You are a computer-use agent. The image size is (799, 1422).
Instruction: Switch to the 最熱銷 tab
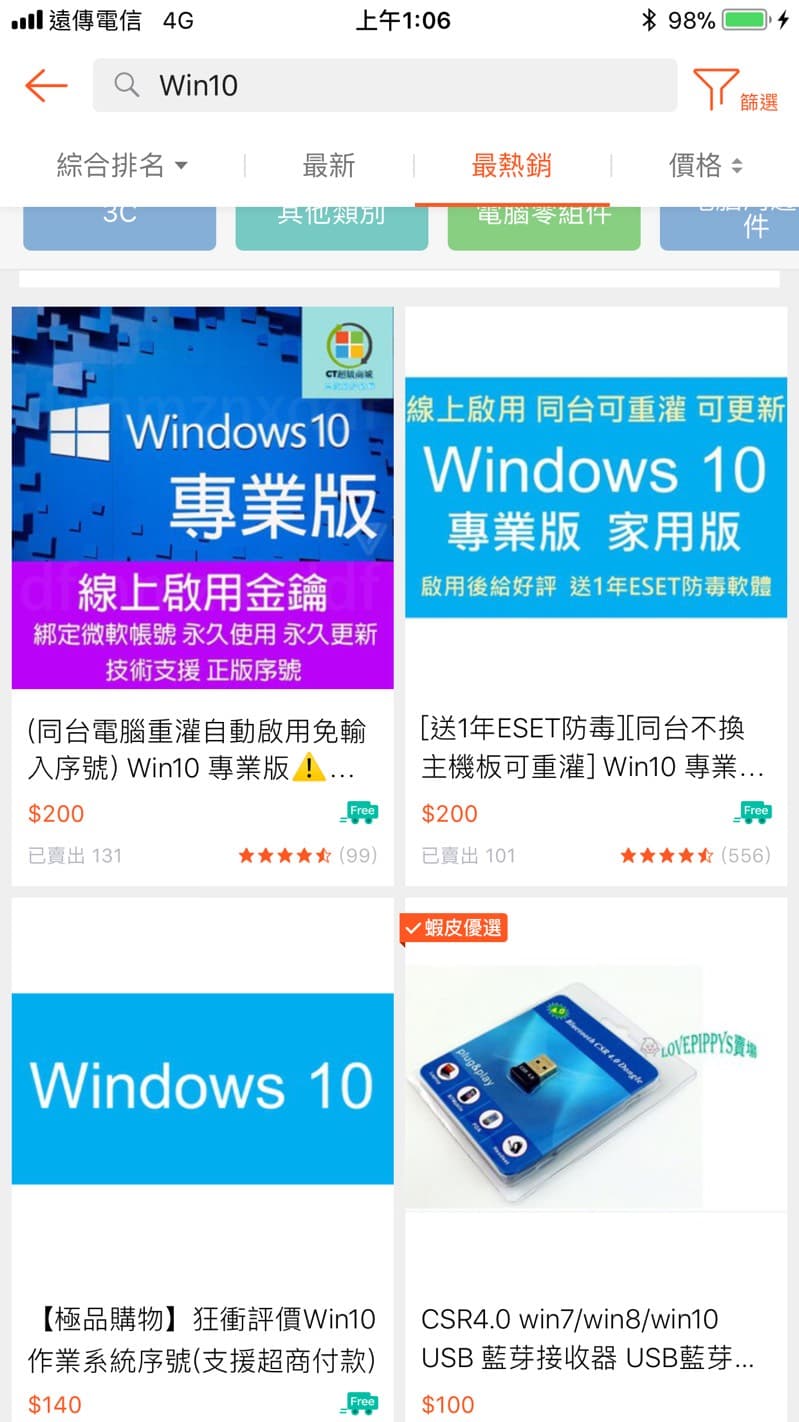512,165
